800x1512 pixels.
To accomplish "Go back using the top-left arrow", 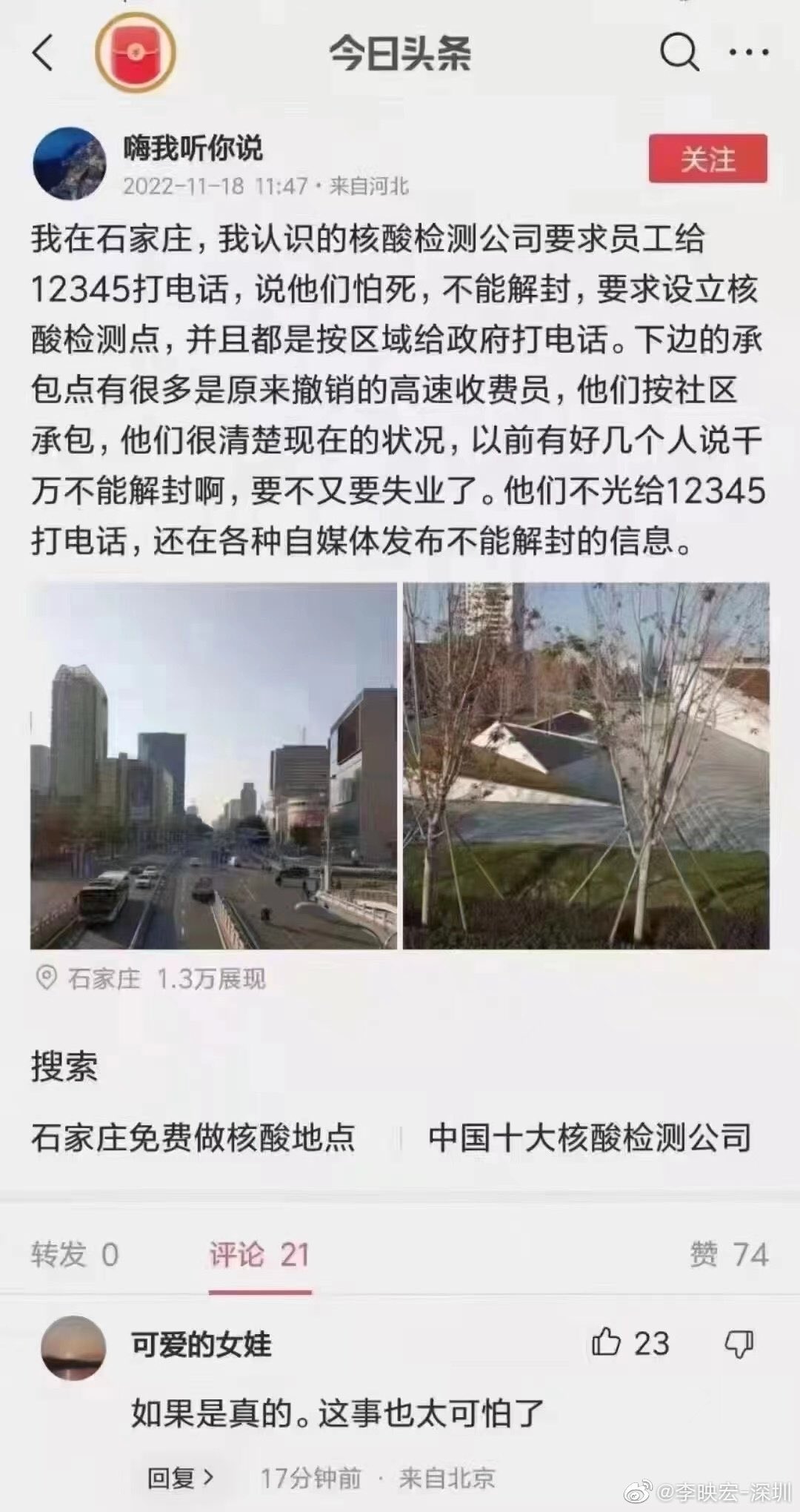I will click(44, 53).
